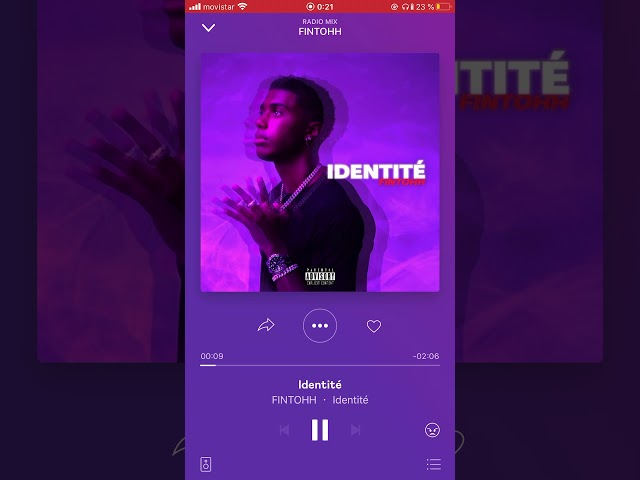Image resolution: width=640 pixels, height=480 pixels.
Task: Like the track with the heart icon
Action: click(374, 326)
